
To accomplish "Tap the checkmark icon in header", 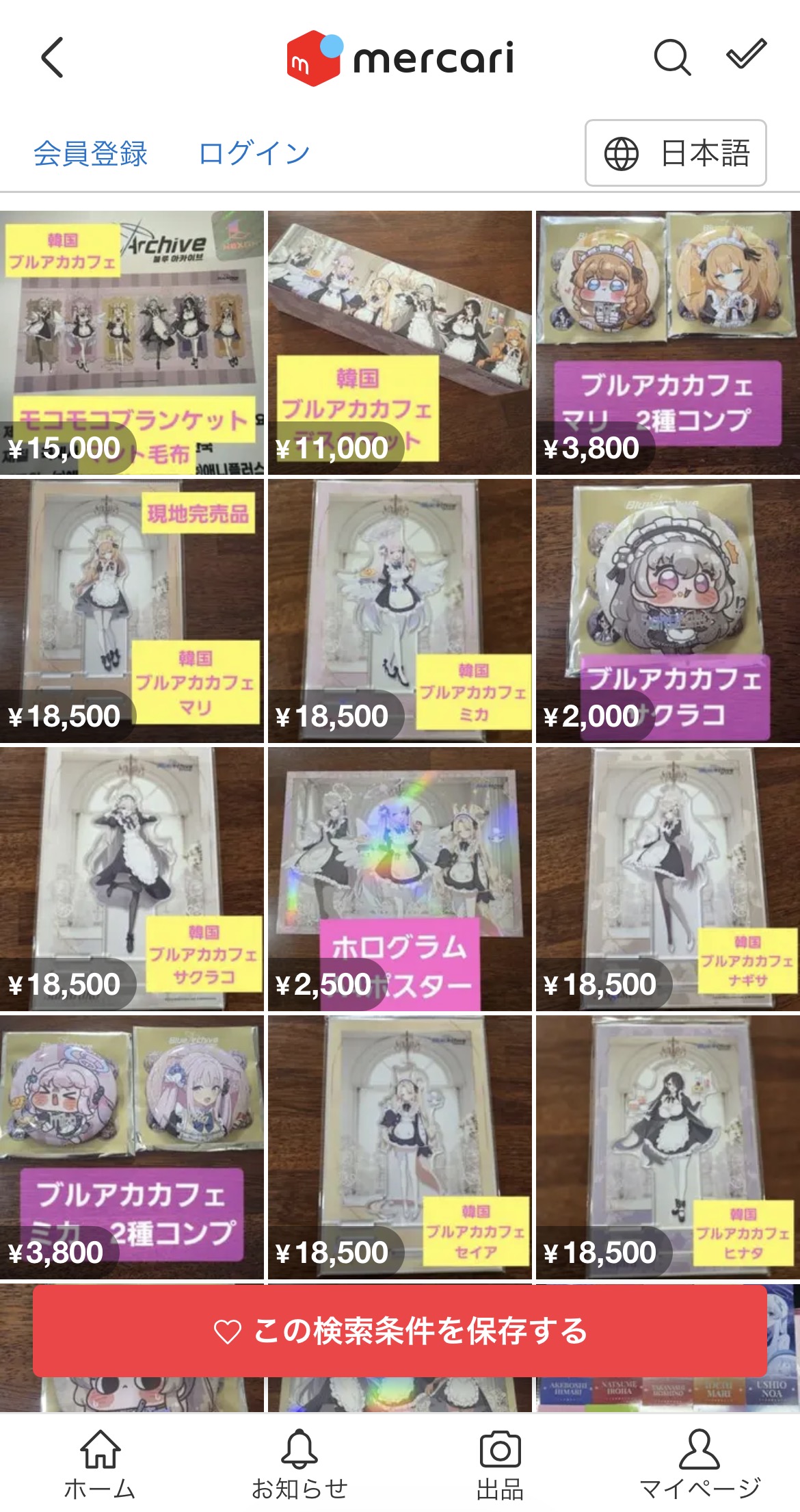I will point(745,55).
